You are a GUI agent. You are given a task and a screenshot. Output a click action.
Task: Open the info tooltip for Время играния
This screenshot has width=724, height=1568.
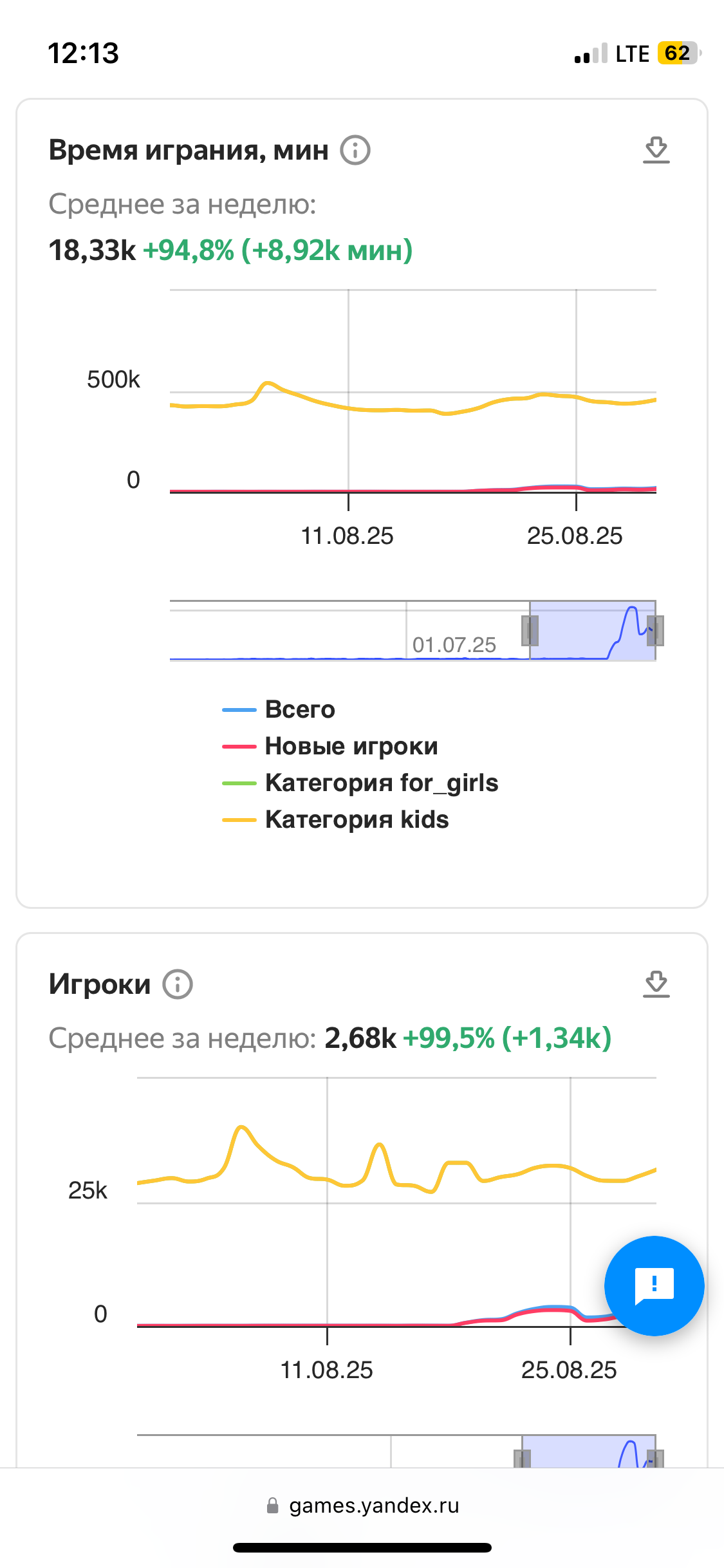355,150
